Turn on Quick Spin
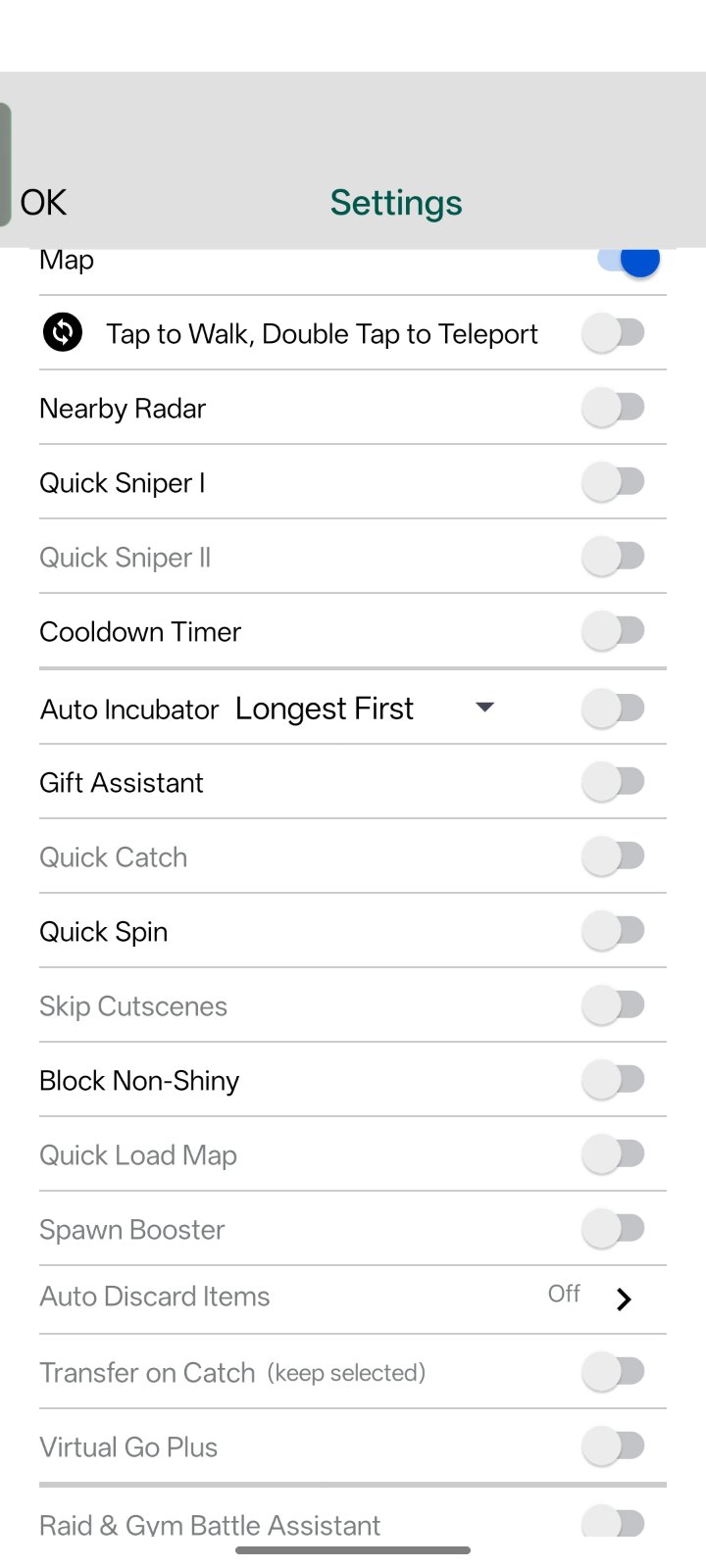This screenshot has height=1568, width=706. coord(614,931)
